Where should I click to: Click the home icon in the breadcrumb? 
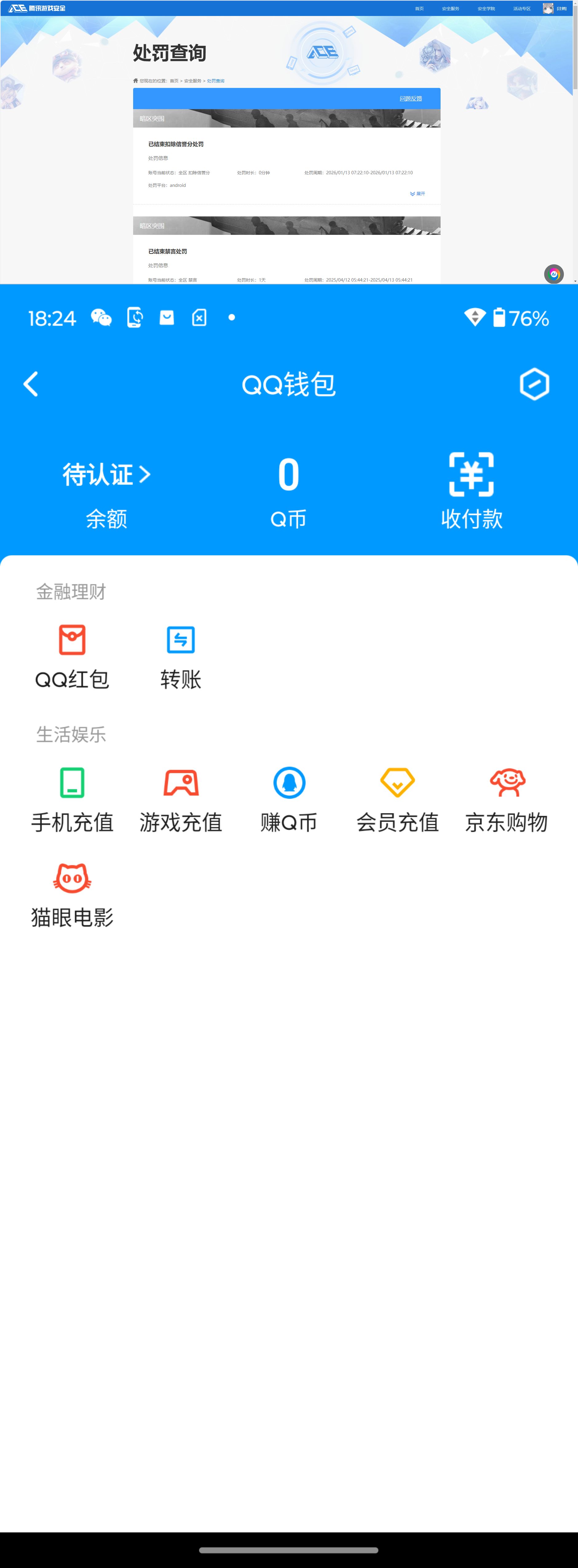tap(135, 80)
